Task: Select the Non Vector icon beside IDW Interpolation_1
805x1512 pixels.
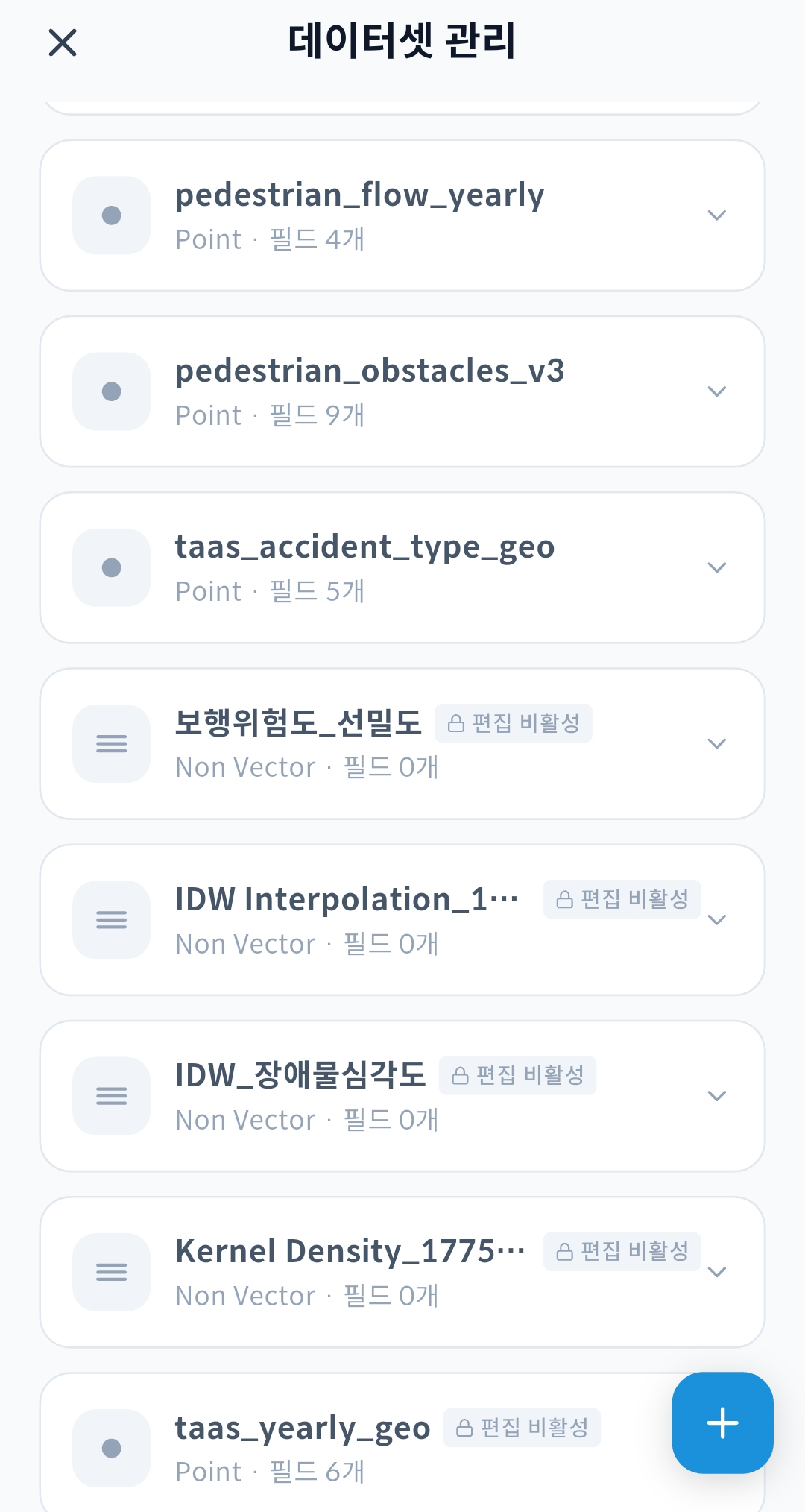Action: click(111, 920)
